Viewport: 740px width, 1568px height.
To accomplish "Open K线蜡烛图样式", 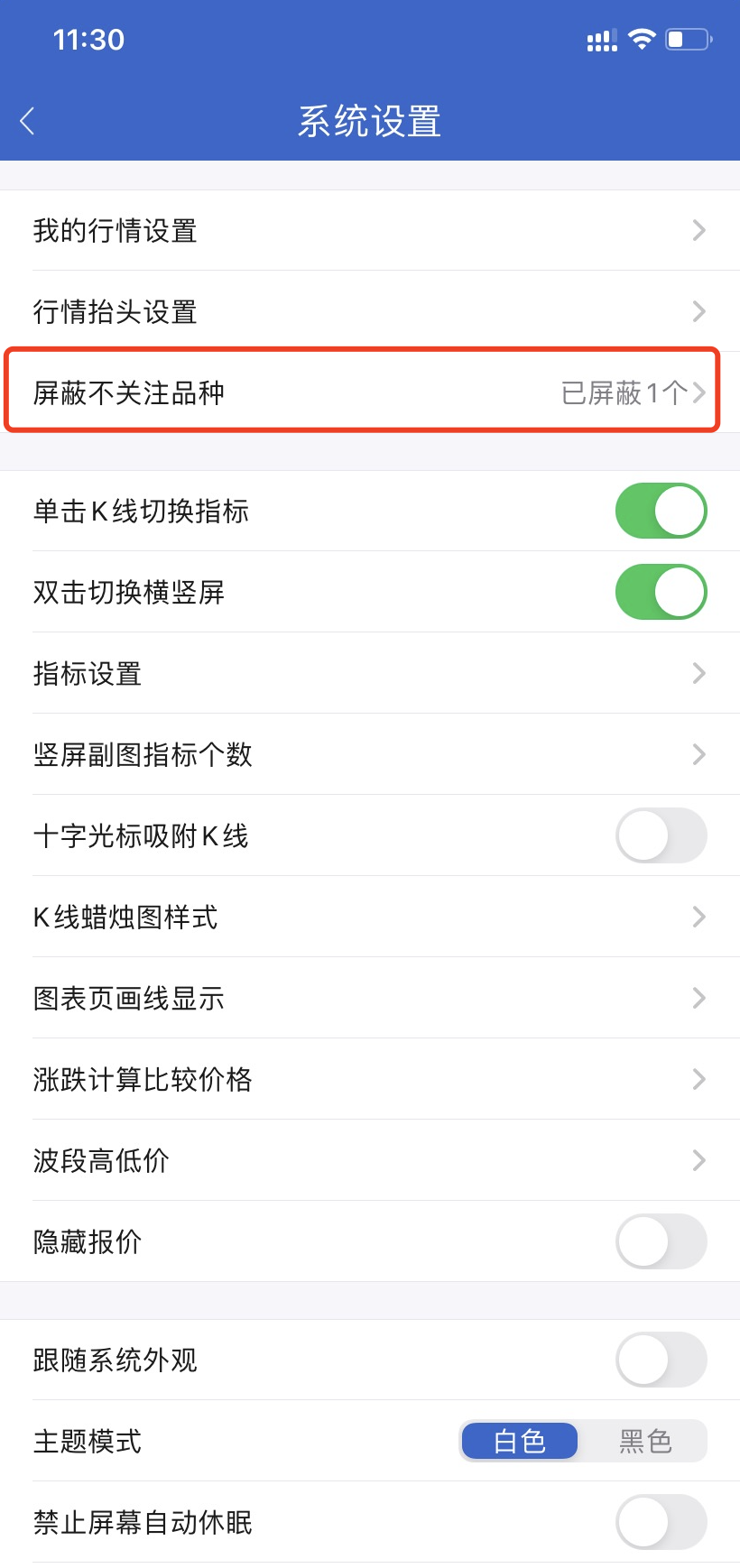I will click(370, 917).
